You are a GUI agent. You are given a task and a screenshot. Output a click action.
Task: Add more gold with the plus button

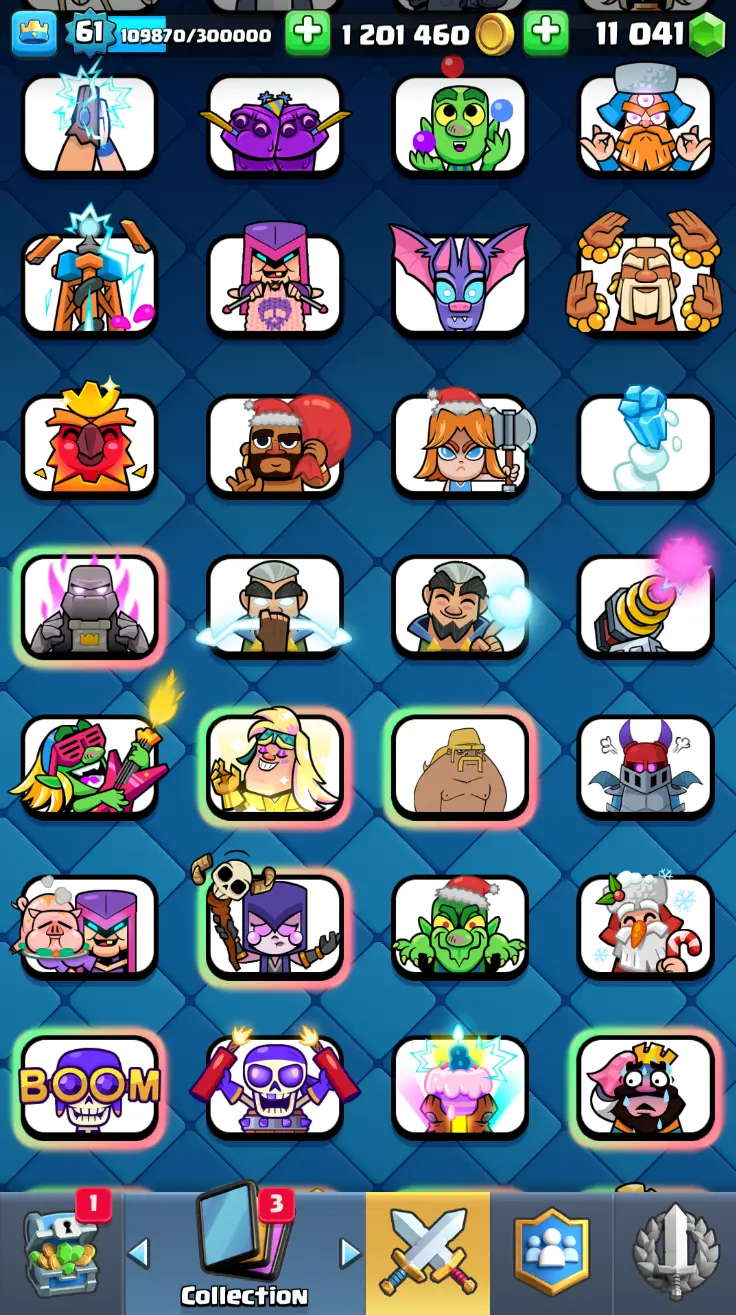point(307,34)
